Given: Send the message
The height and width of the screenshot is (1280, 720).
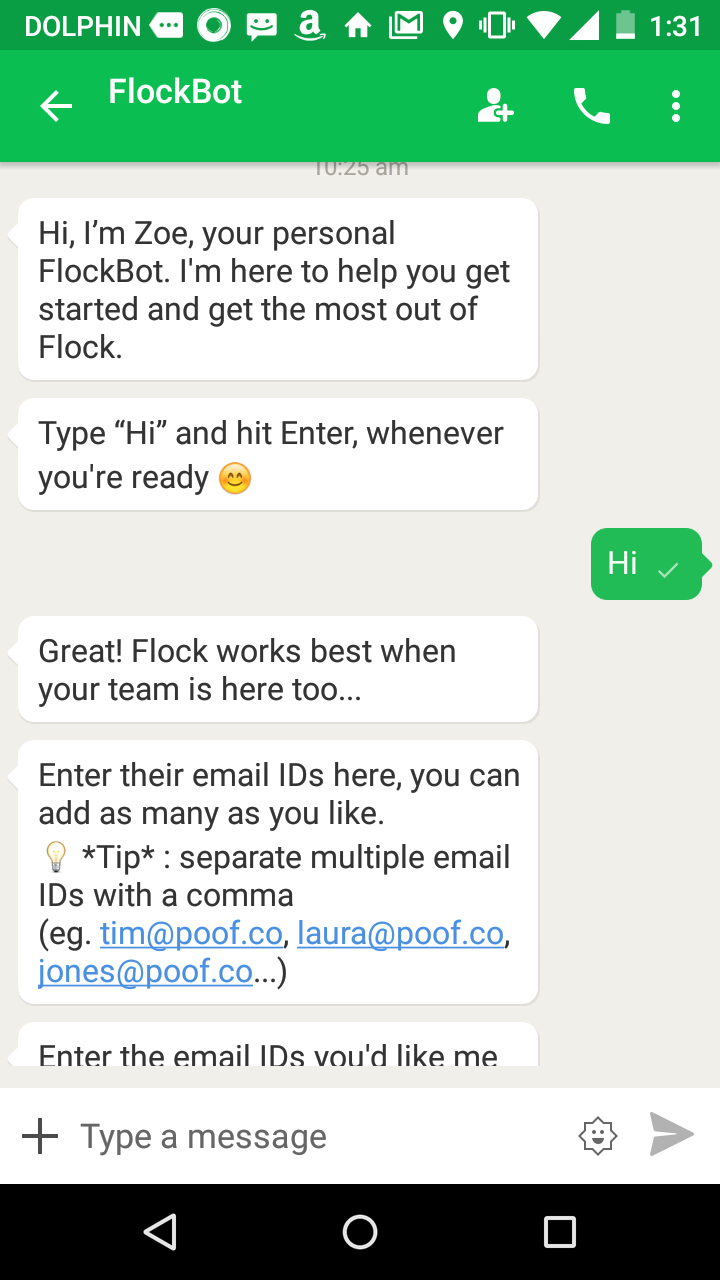Looking at the screenshot, I should point(671,1134).
